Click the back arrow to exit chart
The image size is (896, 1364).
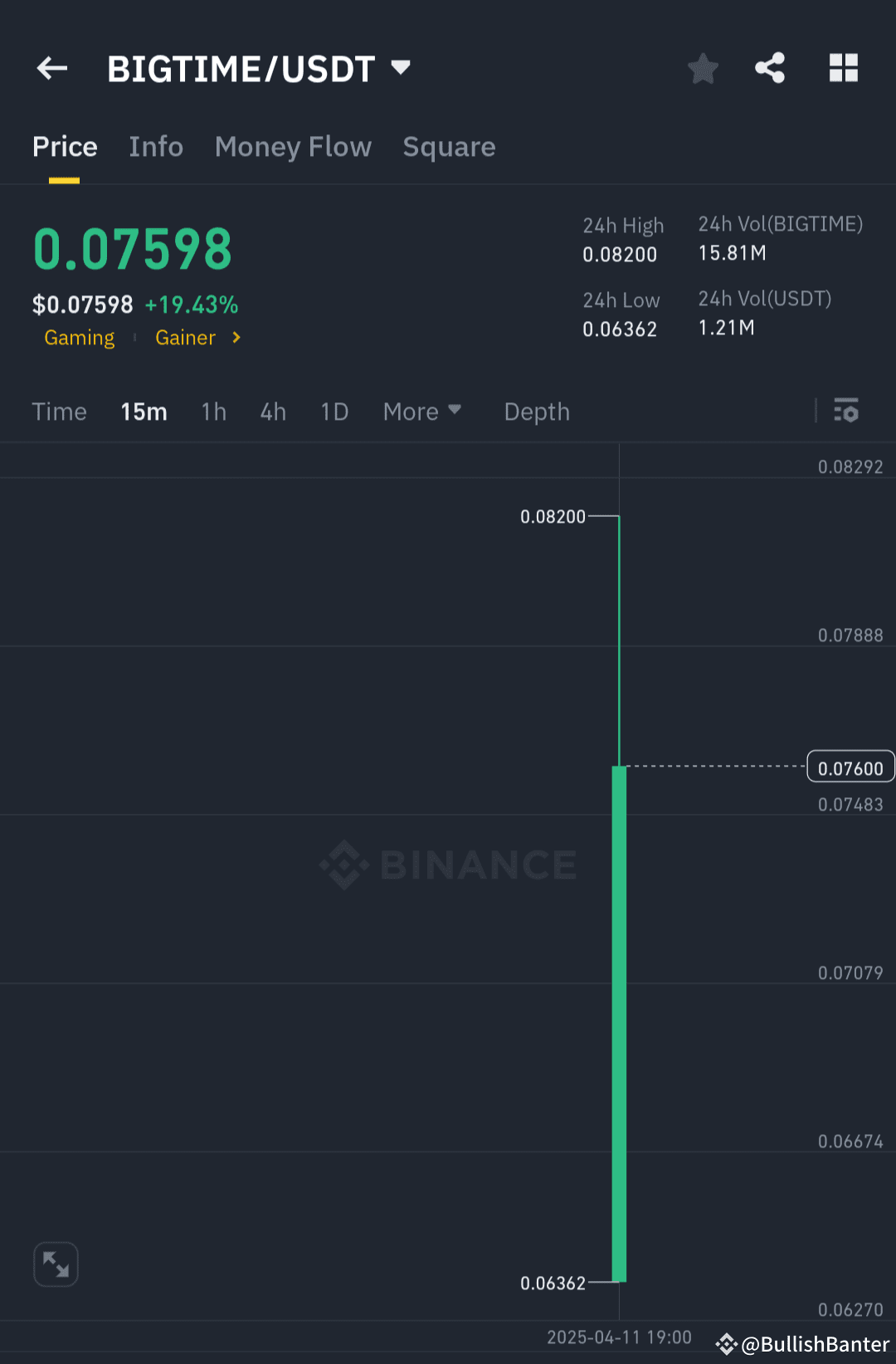pos(52,68)
